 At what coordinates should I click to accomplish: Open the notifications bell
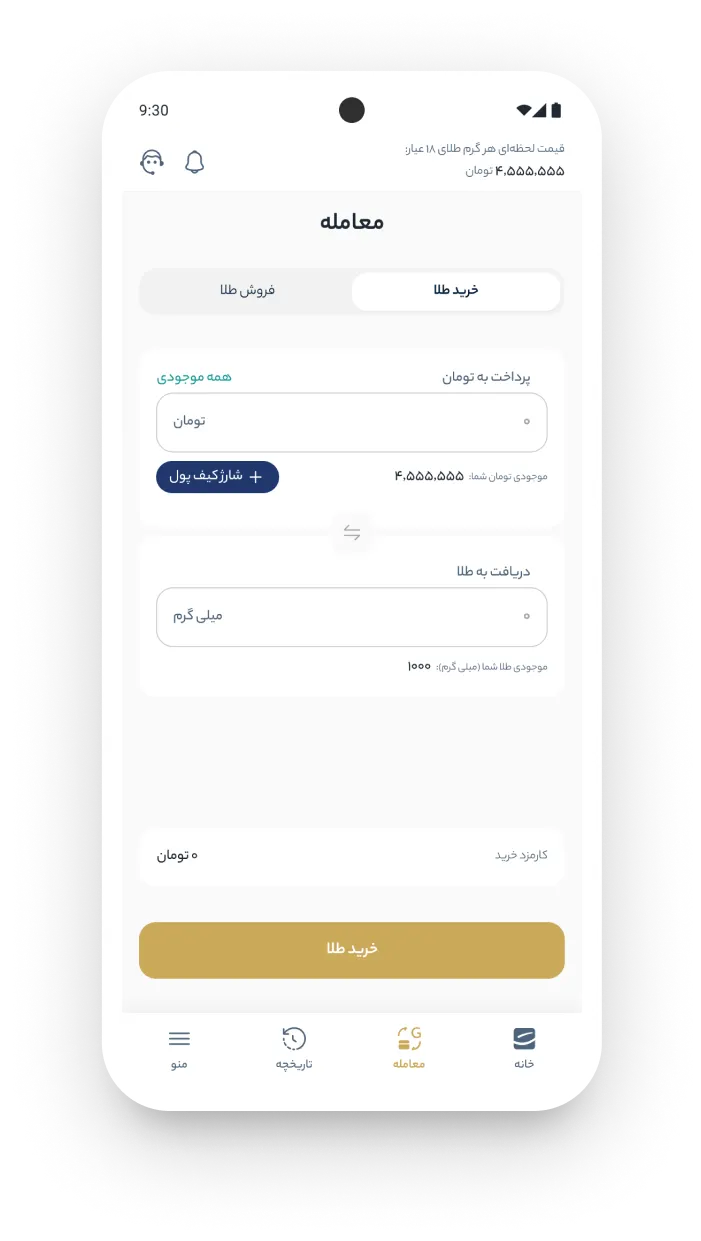click(195, 162)
